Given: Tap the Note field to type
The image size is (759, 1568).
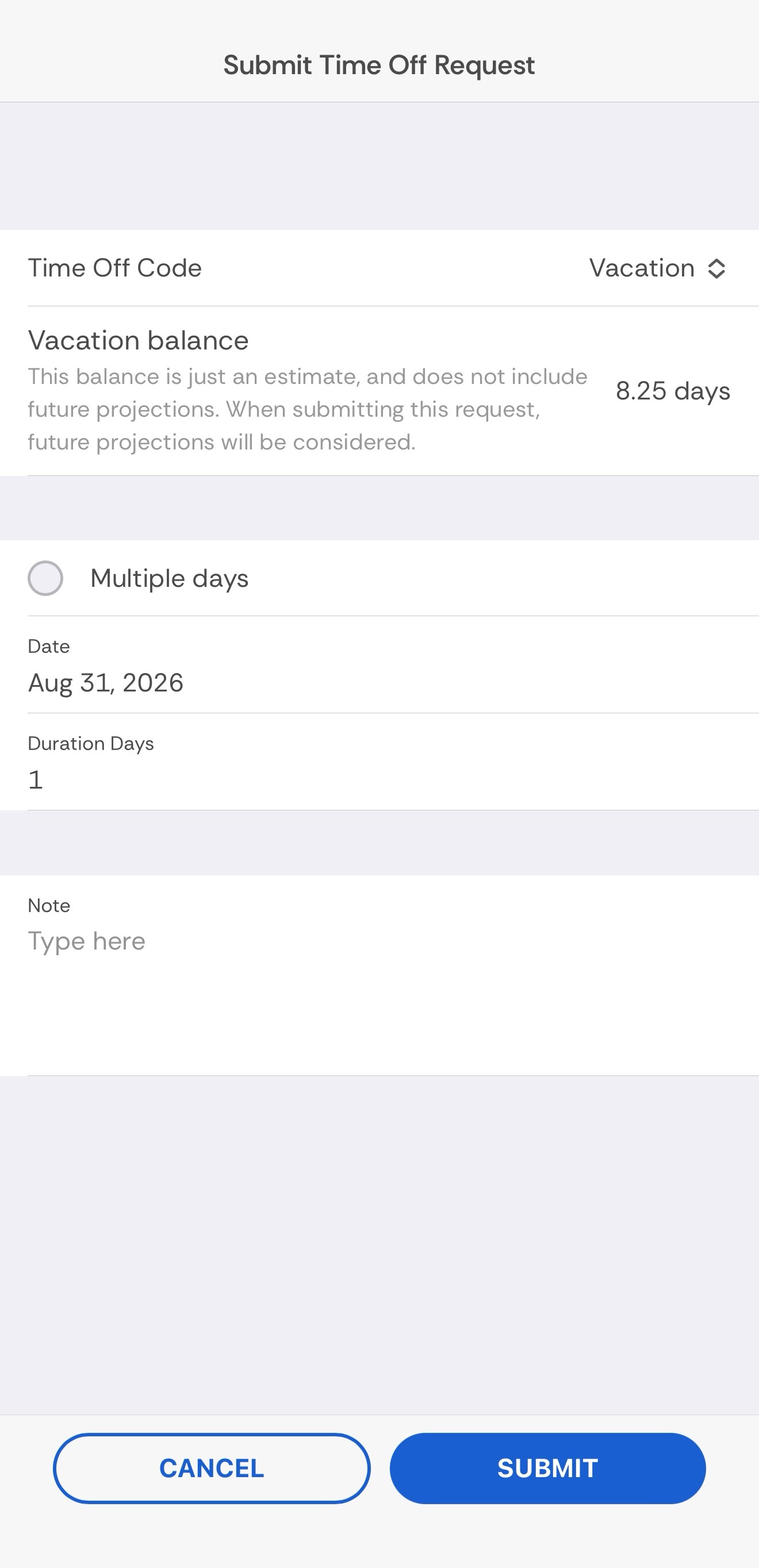Looking at the screenshot, I should click(x=379, y=975).
